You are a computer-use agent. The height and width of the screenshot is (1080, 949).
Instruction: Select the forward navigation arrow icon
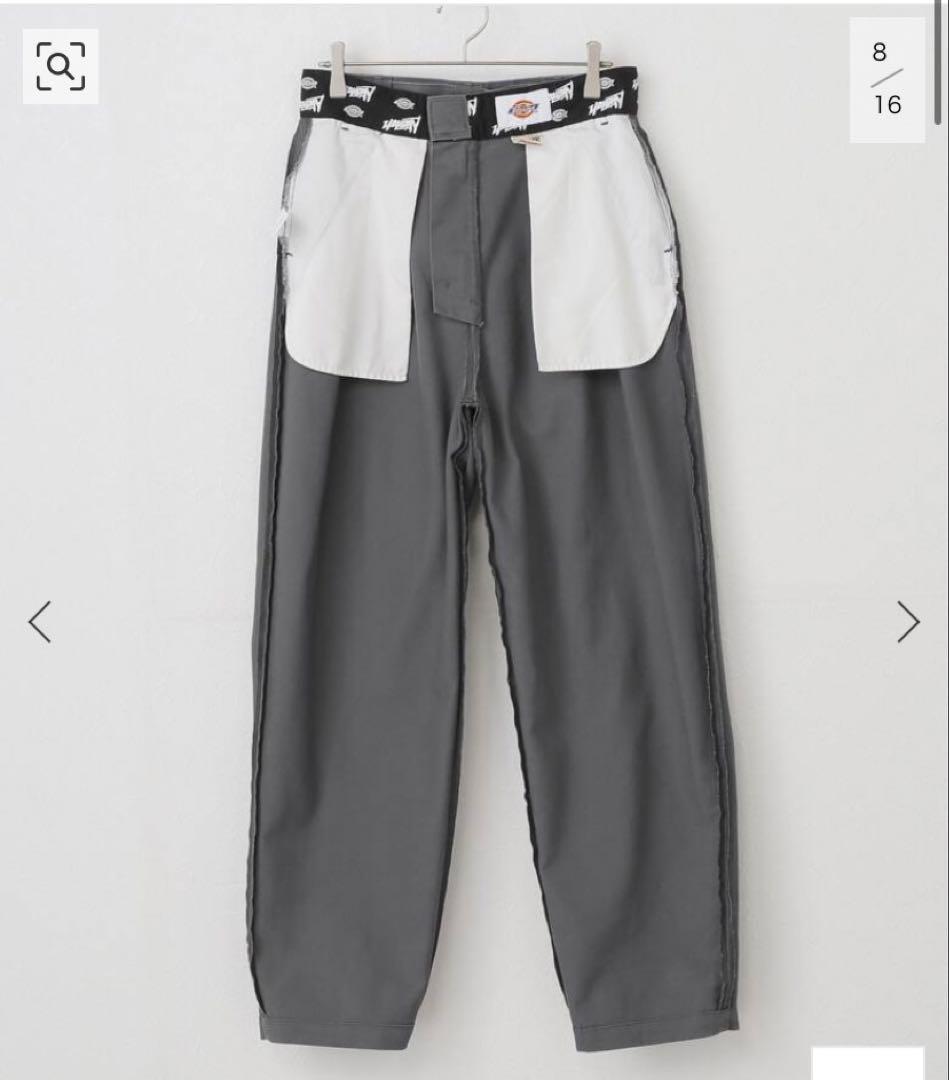(906, 622)
